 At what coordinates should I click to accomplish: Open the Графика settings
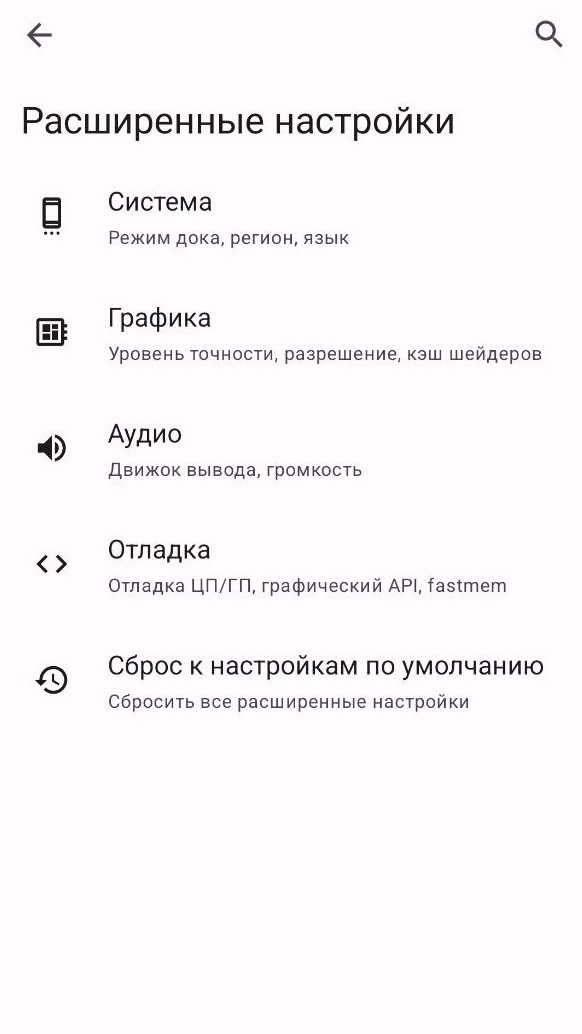[291, 334]
